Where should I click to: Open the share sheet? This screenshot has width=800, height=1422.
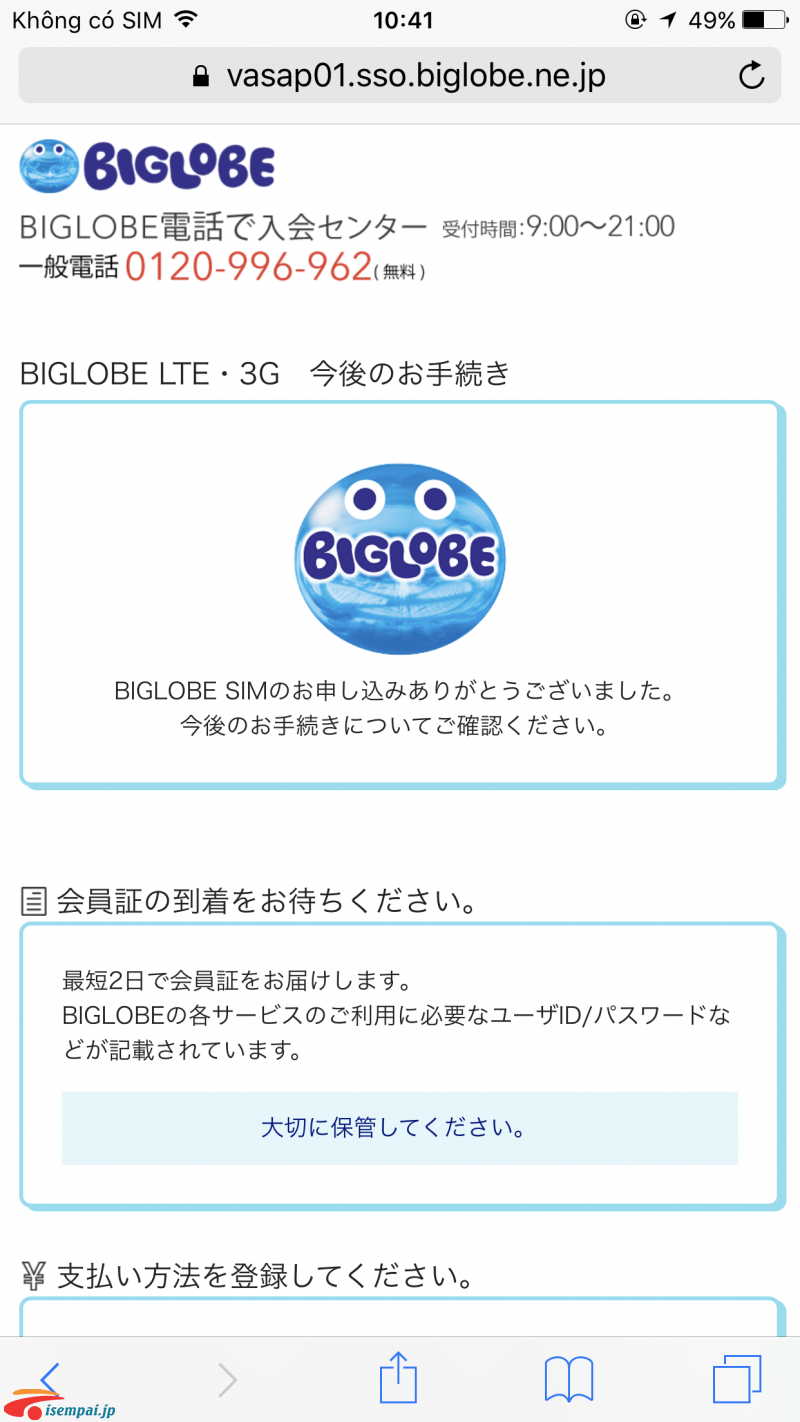pyautogui.click(x=398, y=1378)
